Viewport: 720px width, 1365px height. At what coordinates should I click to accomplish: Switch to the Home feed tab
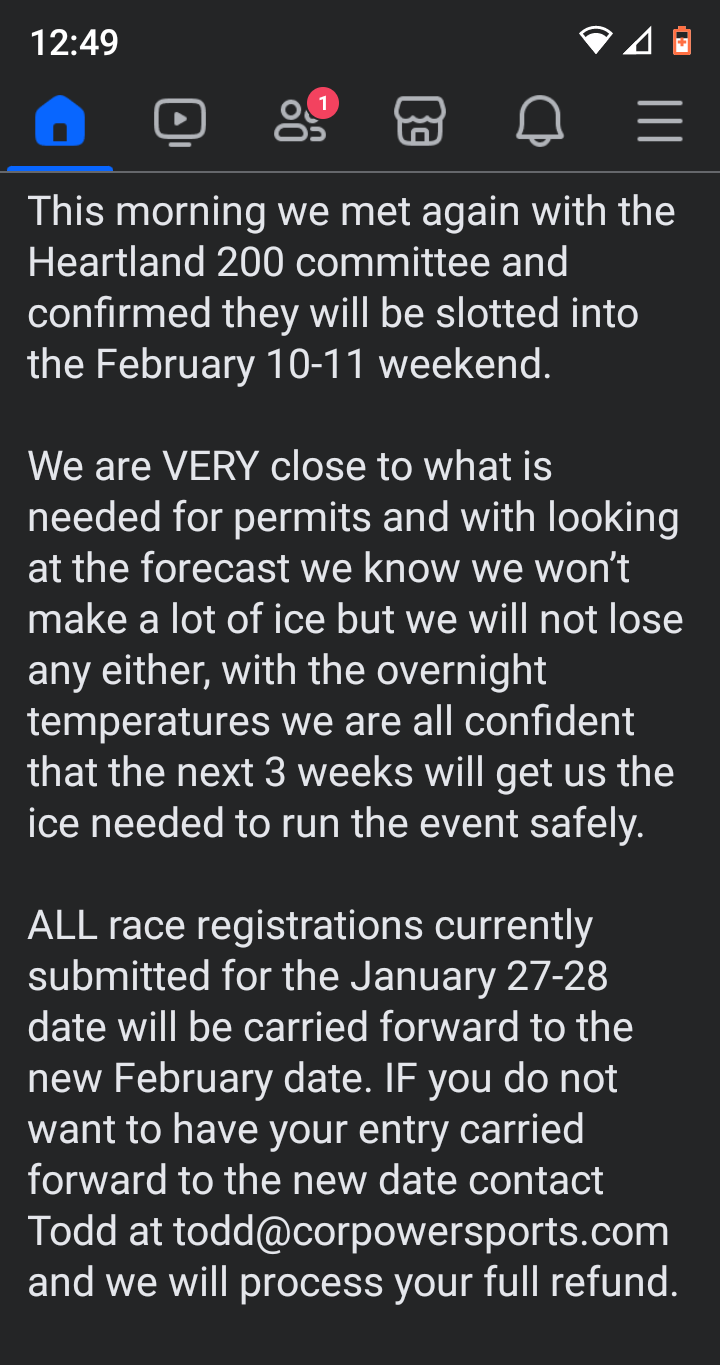[60, 122]
